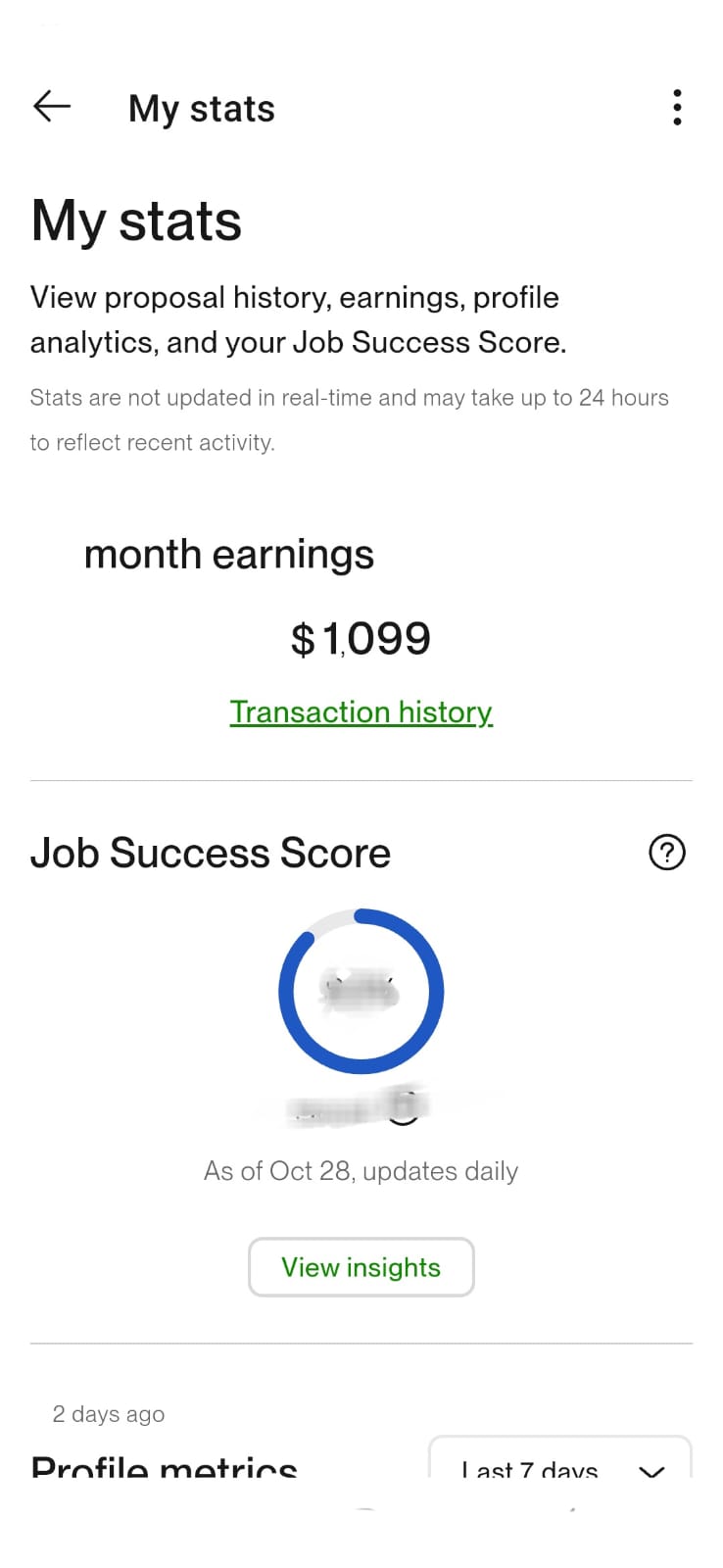Tap the Profile metrics section heading
This screenshot has width=723, height=1568.
[164, 1465]
